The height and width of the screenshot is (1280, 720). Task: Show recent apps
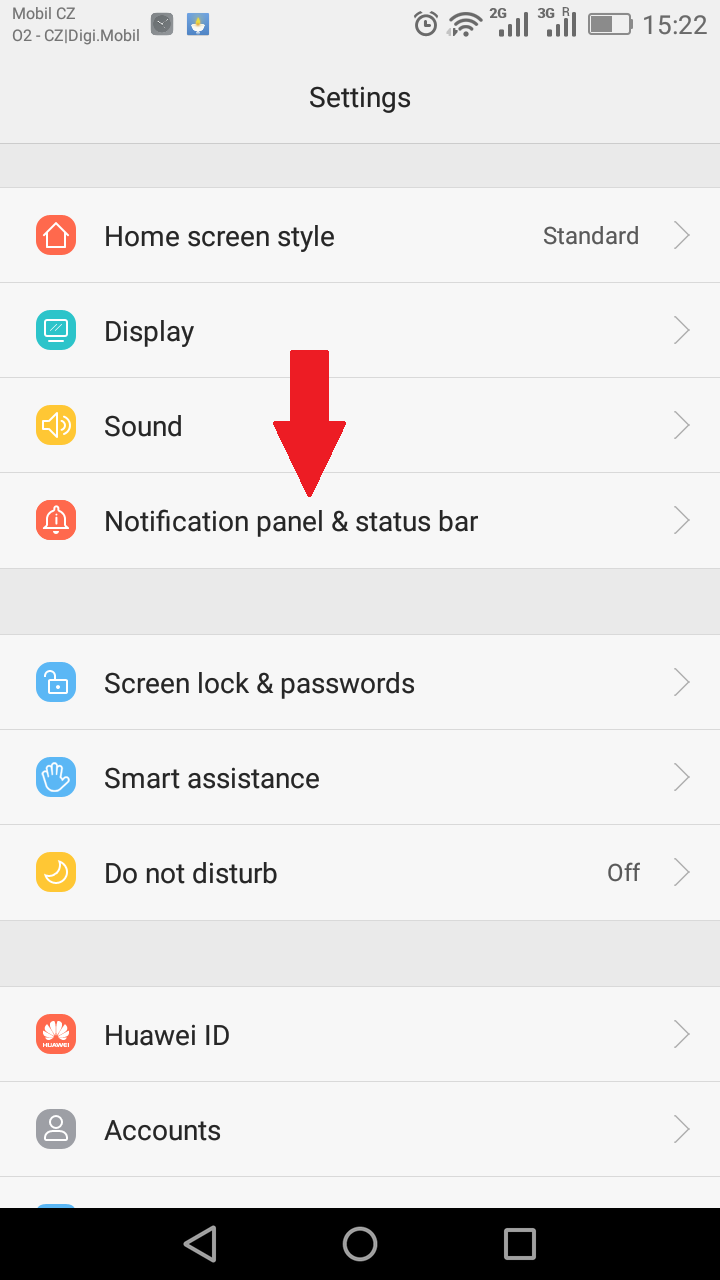click(x=520, y=1244)
